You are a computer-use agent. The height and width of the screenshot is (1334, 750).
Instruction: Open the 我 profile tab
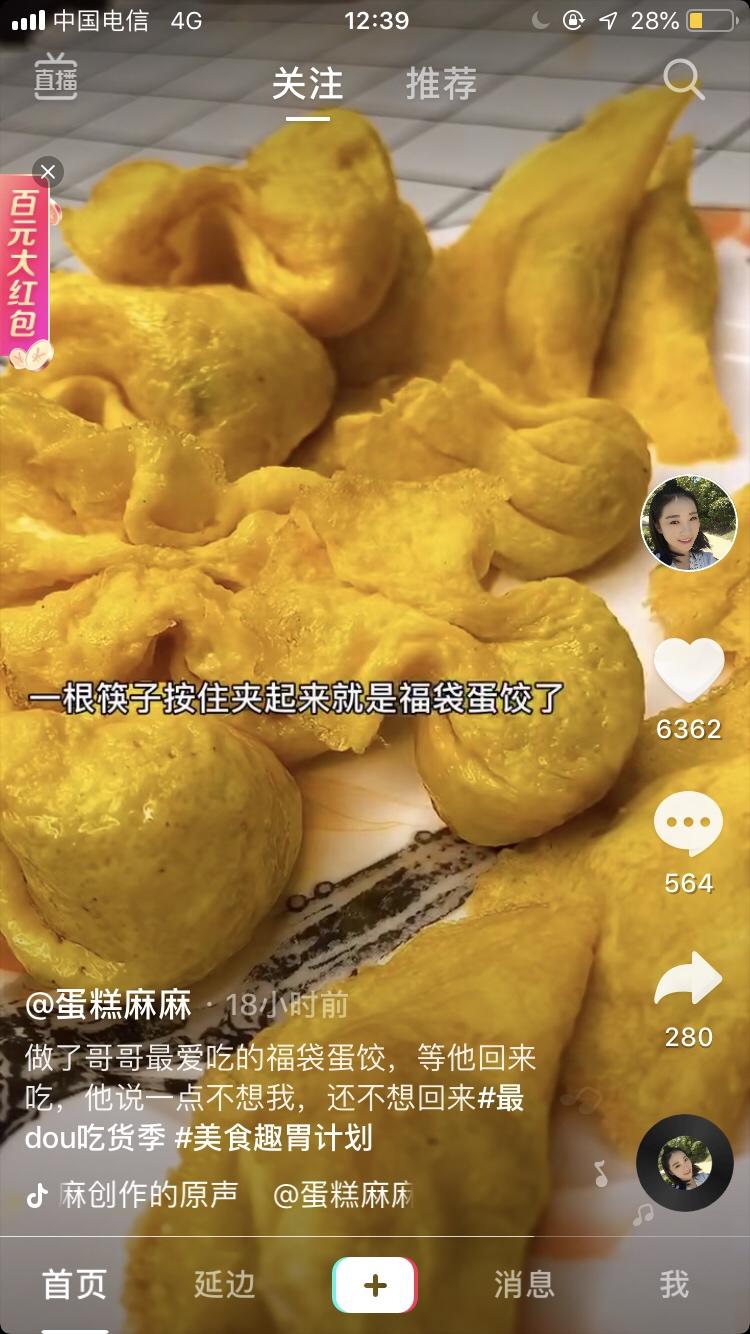[674, 1285]
